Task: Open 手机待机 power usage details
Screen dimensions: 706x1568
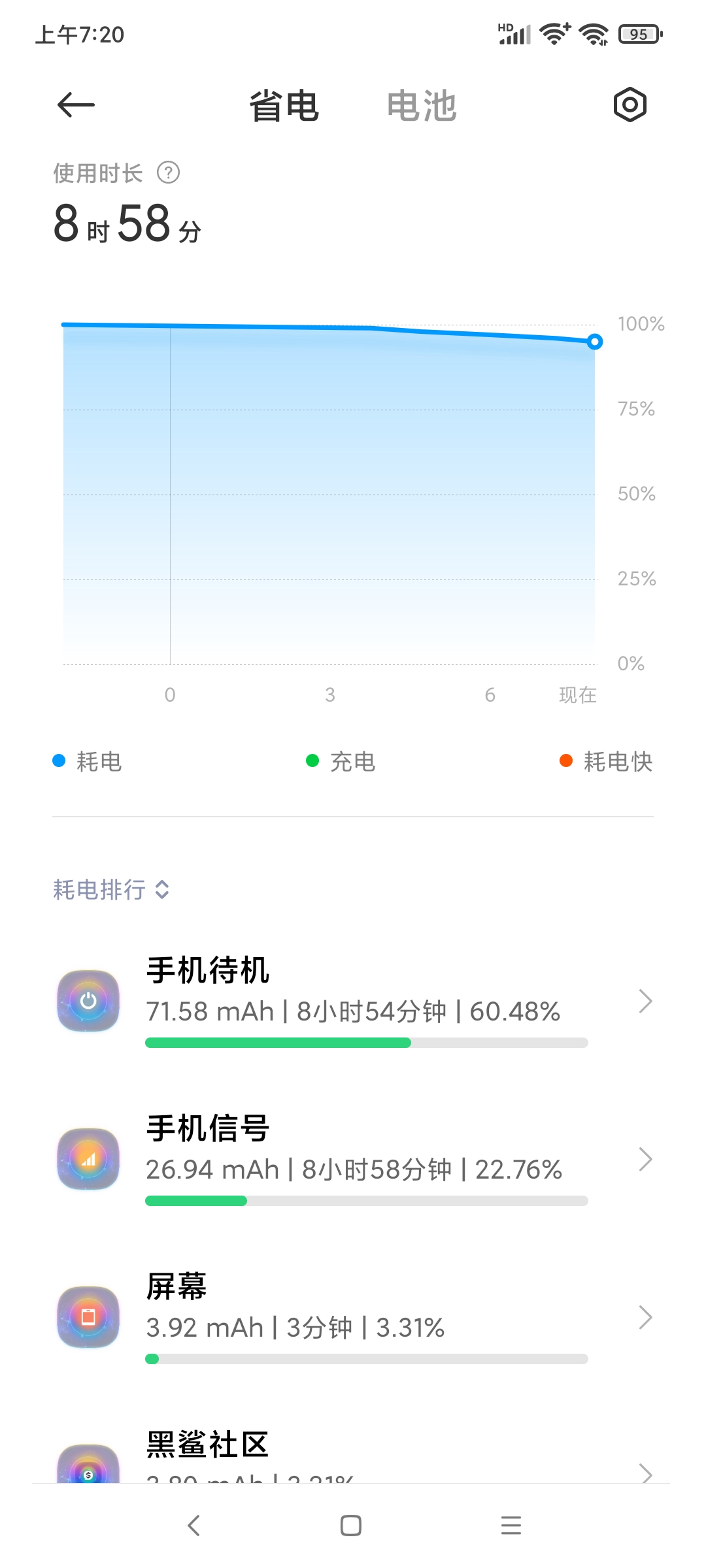Action: [353, 1001]
